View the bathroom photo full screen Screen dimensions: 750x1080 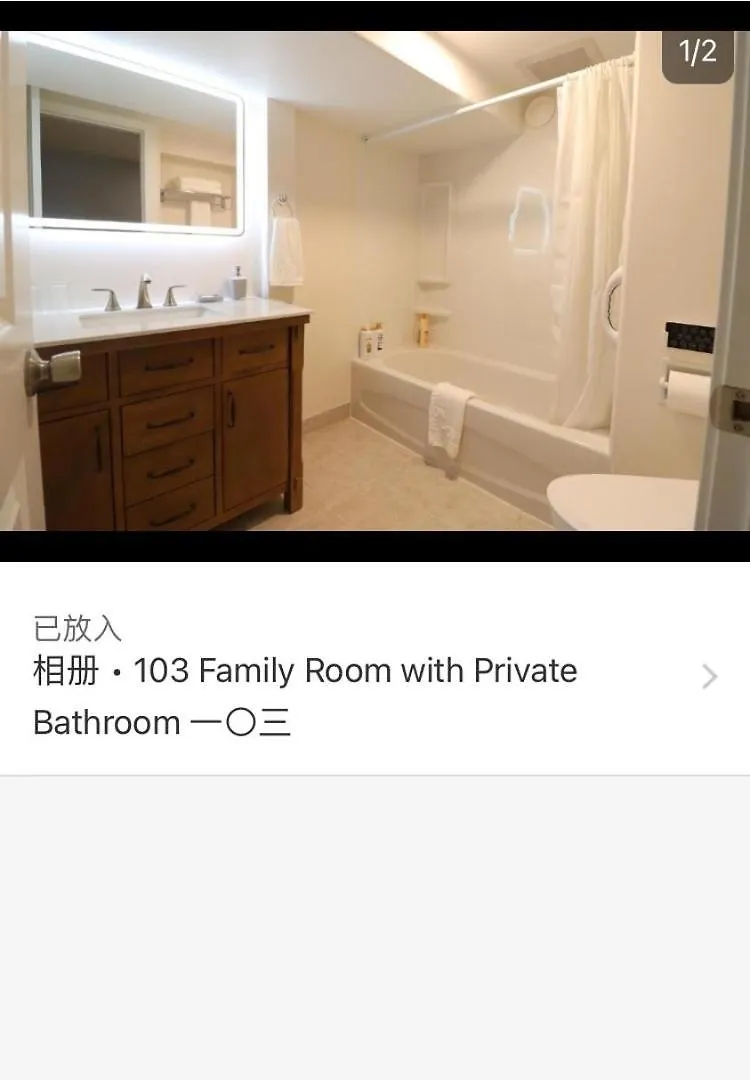click(x=374, y=281)
